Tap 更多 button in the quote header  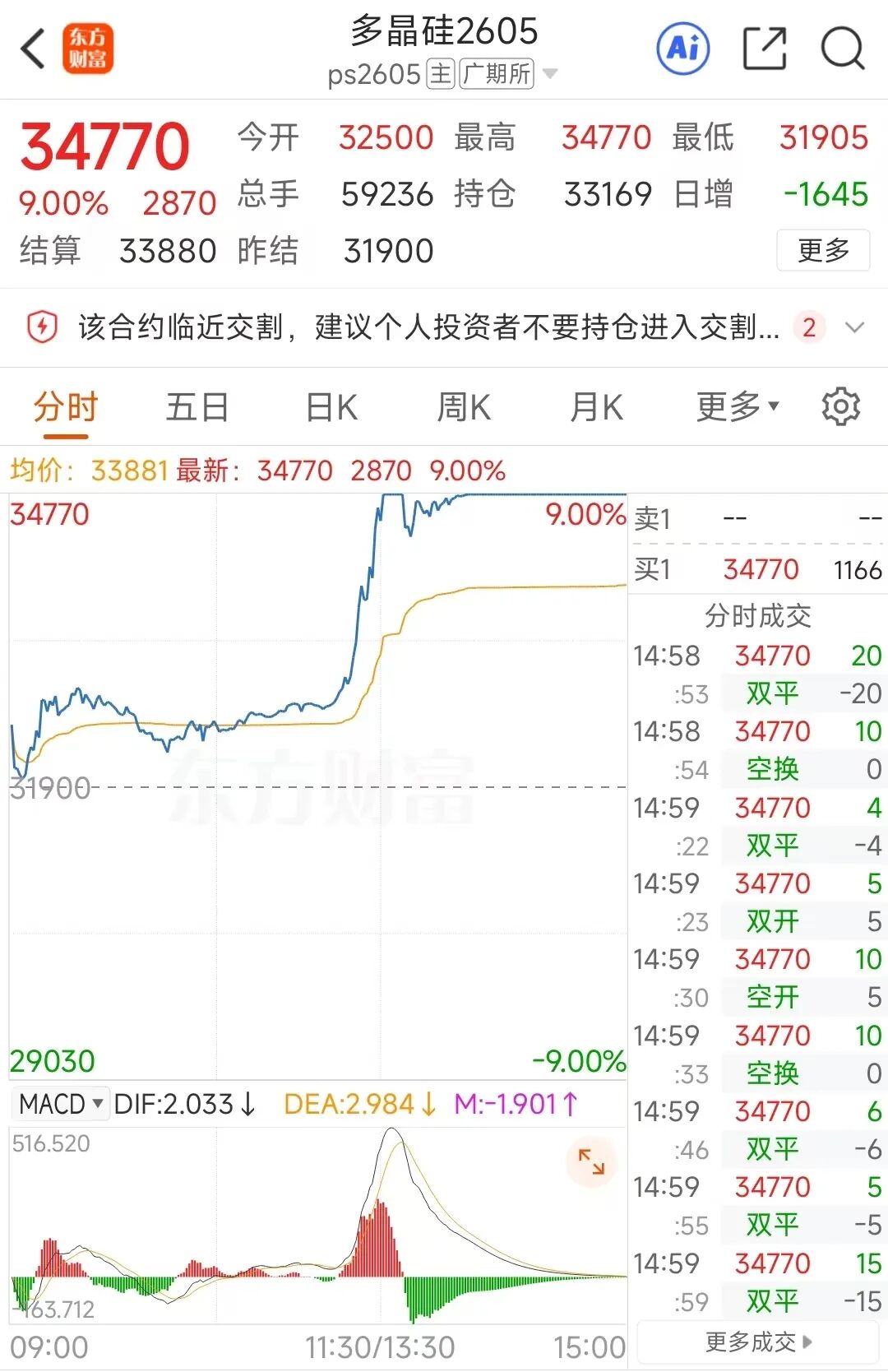click(x=823, y=250)
